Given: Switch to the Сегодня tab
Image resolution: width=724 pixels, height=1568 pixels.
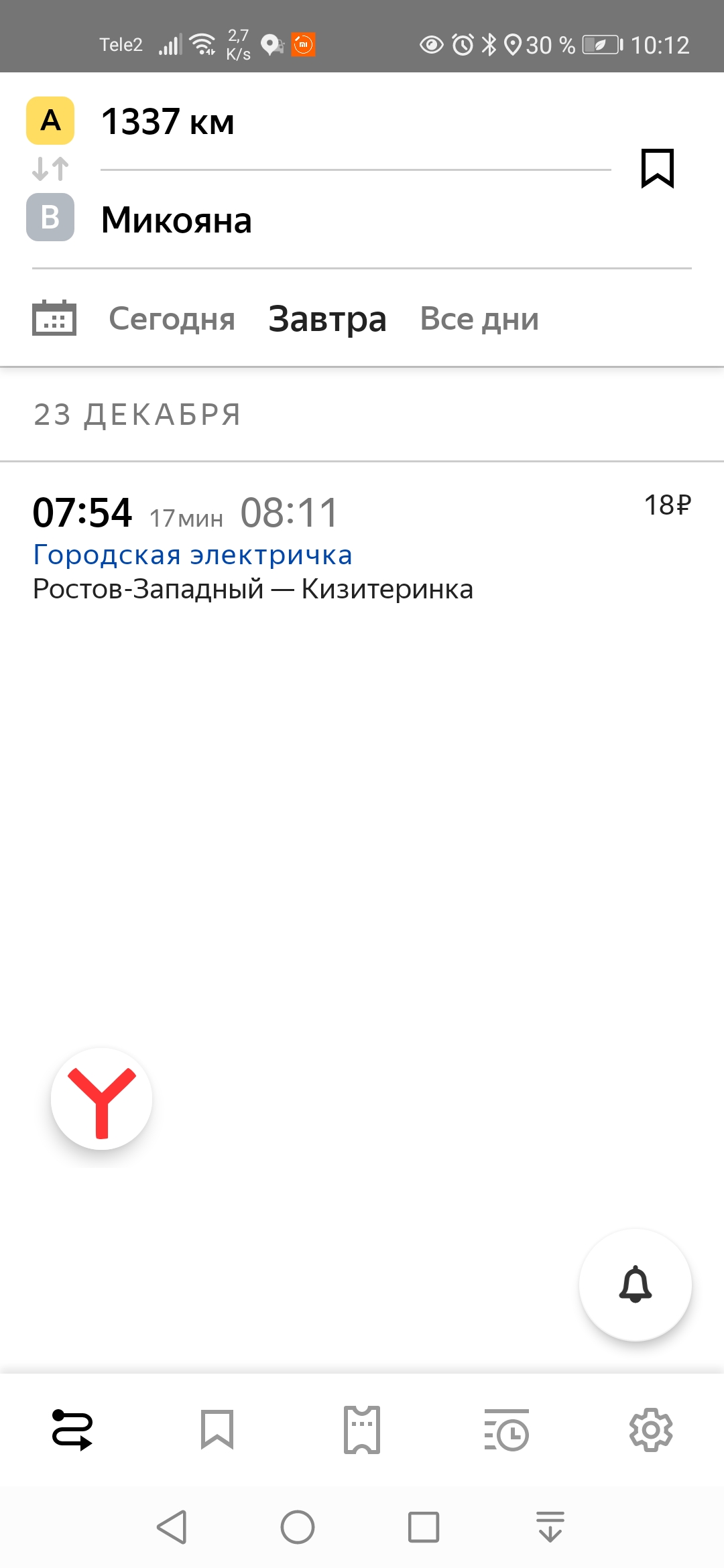Looking at the screenshot, I should point(172,319).
